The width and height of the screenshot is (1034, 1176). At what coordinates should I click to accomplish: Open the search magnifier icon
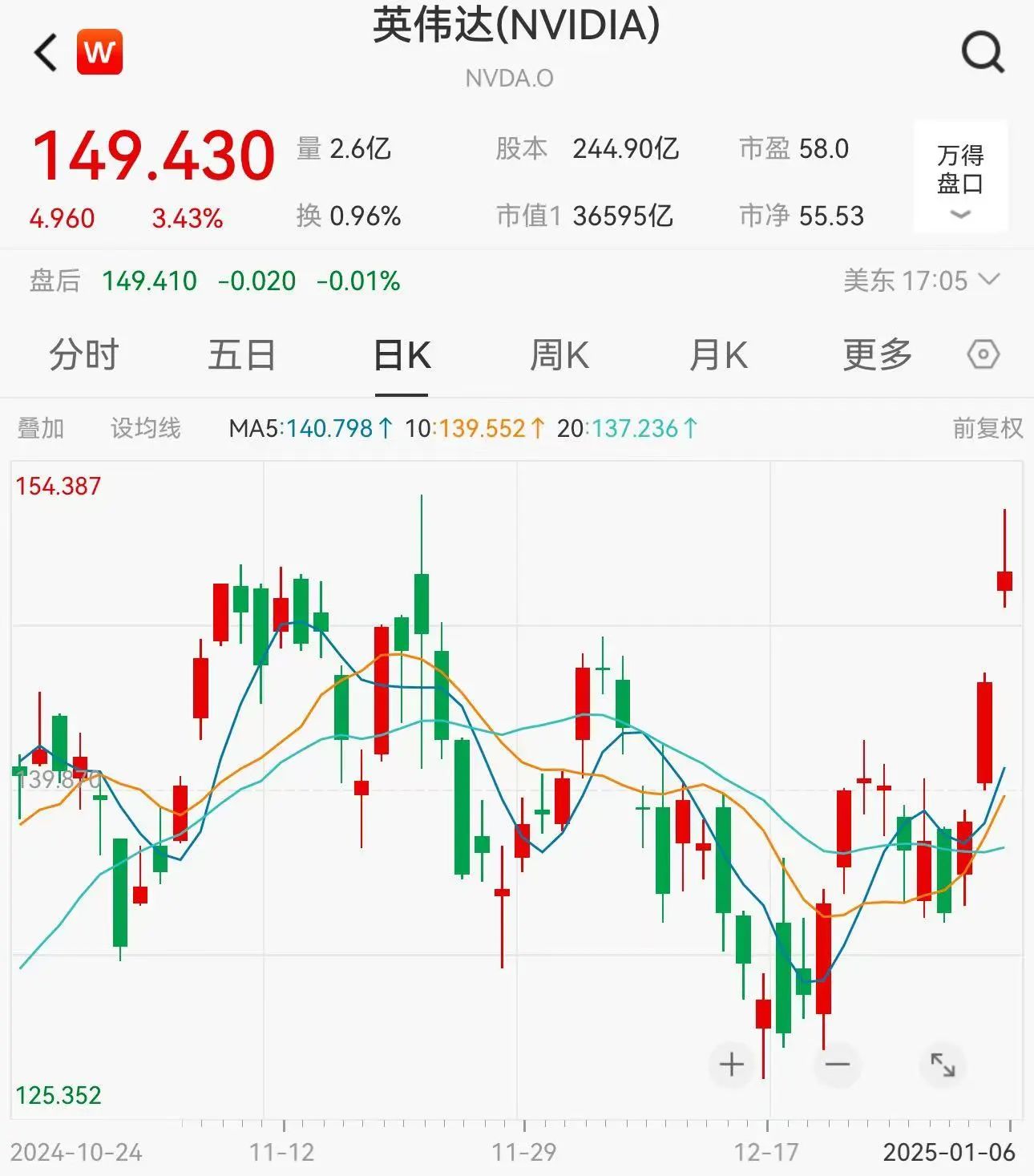[x=982, y=53]
